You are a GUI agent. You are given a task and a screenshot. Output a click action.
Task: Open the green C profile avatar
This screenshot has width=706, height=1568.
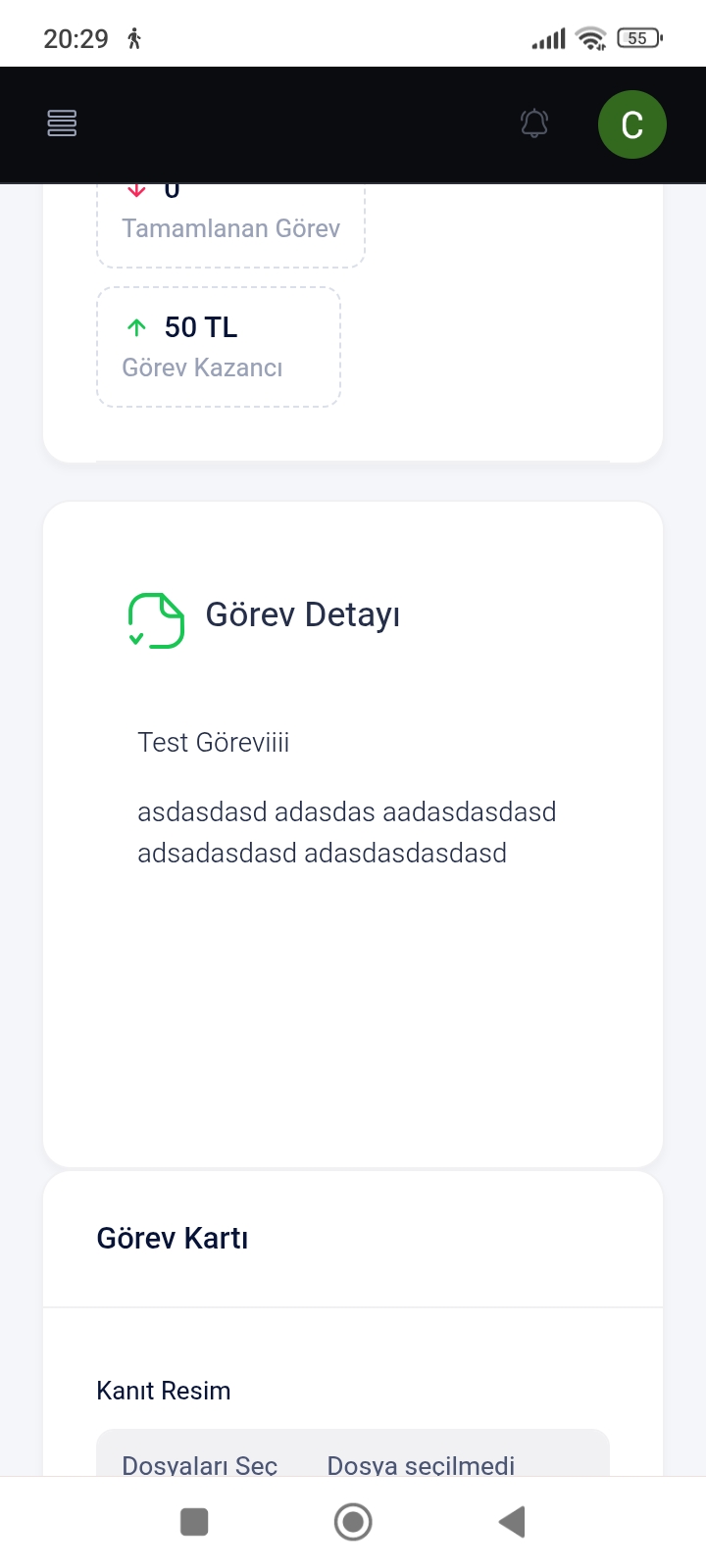[x=632, y=124]
